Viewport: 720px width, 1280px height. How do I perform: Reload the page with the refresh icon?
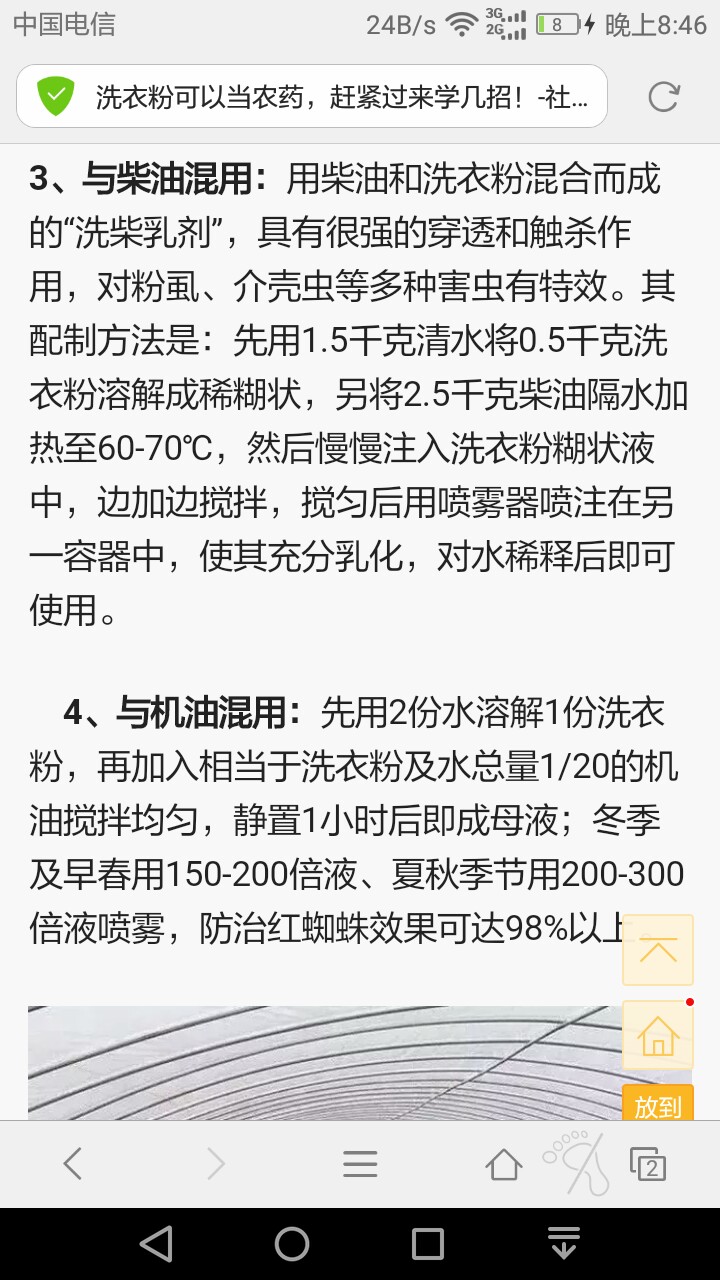pyautogui.click(x=663, y=96)
